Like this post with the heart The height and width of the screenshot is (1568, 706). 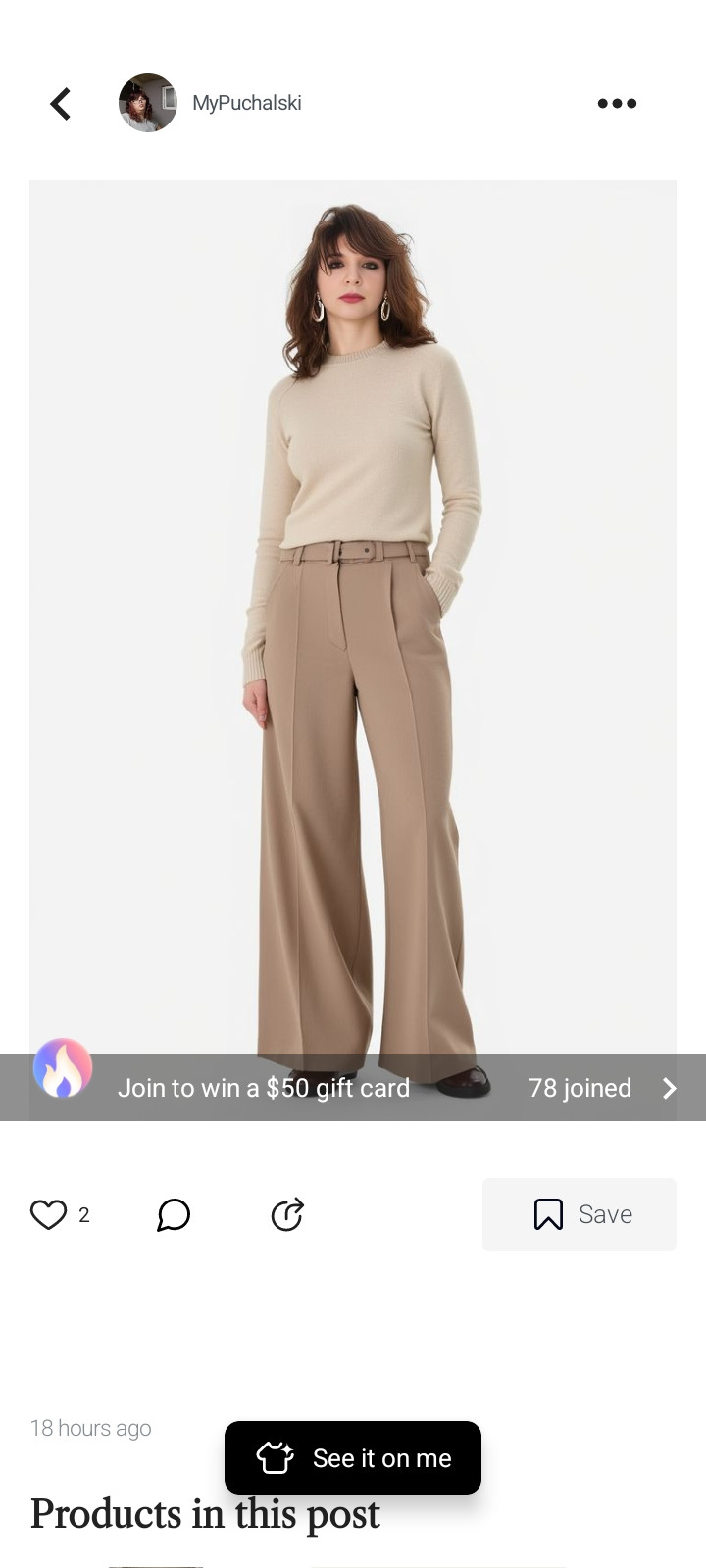pos(48,1214)
